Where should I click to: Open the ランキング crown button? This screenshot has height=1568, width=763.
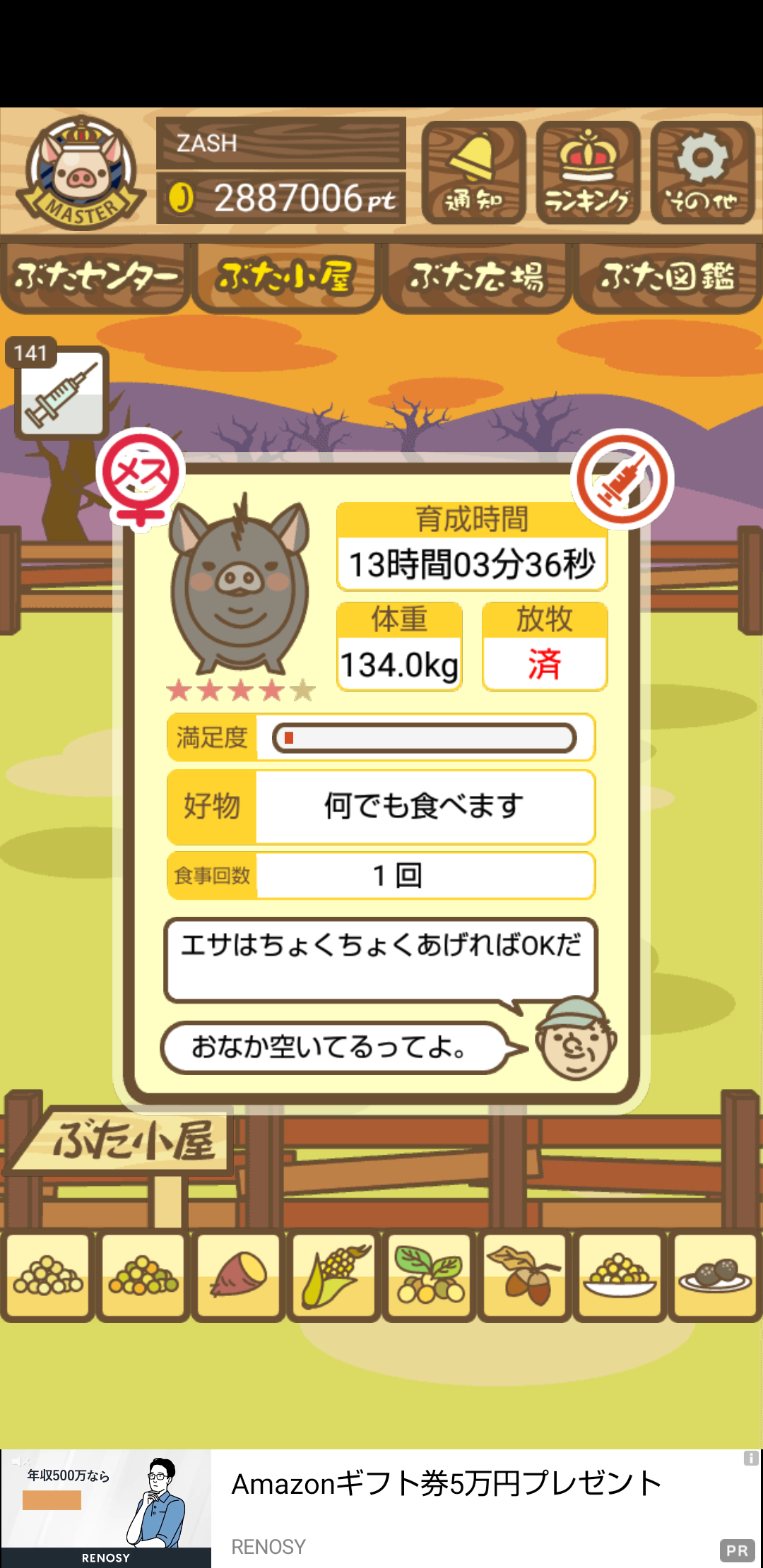pos(588,172)
